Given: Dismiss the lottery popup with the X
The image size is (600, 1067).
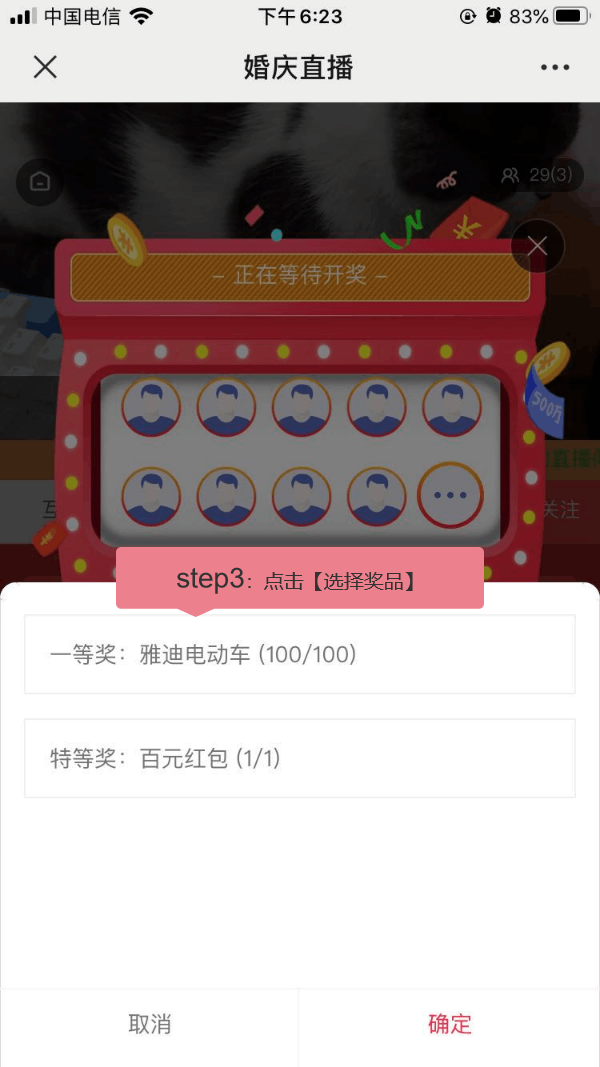Looking at the screenshot, I should pos(537,246).
